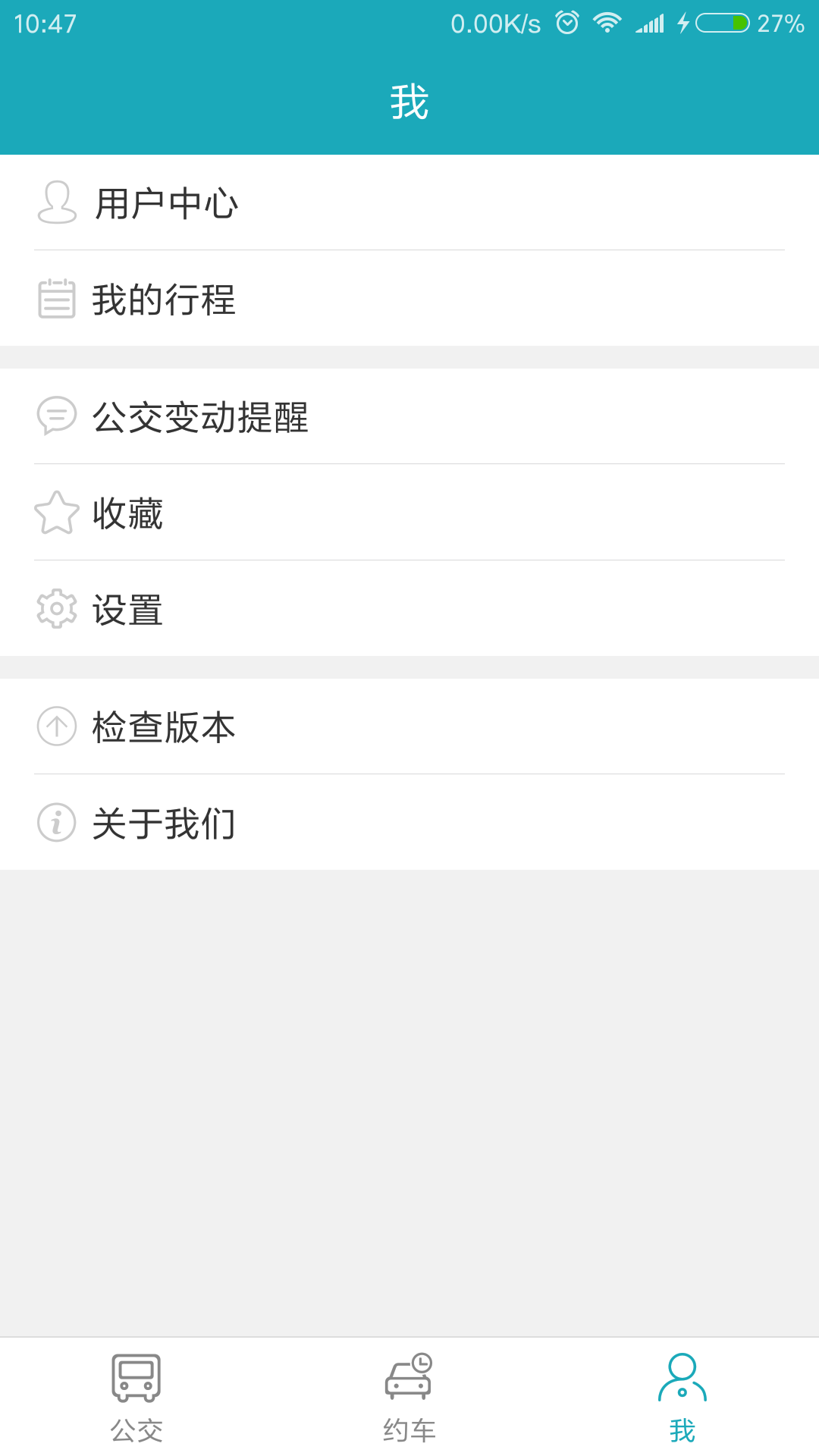Switch to the 公交 bus tab
The image size is (819, 1456).
[136, 1398]
